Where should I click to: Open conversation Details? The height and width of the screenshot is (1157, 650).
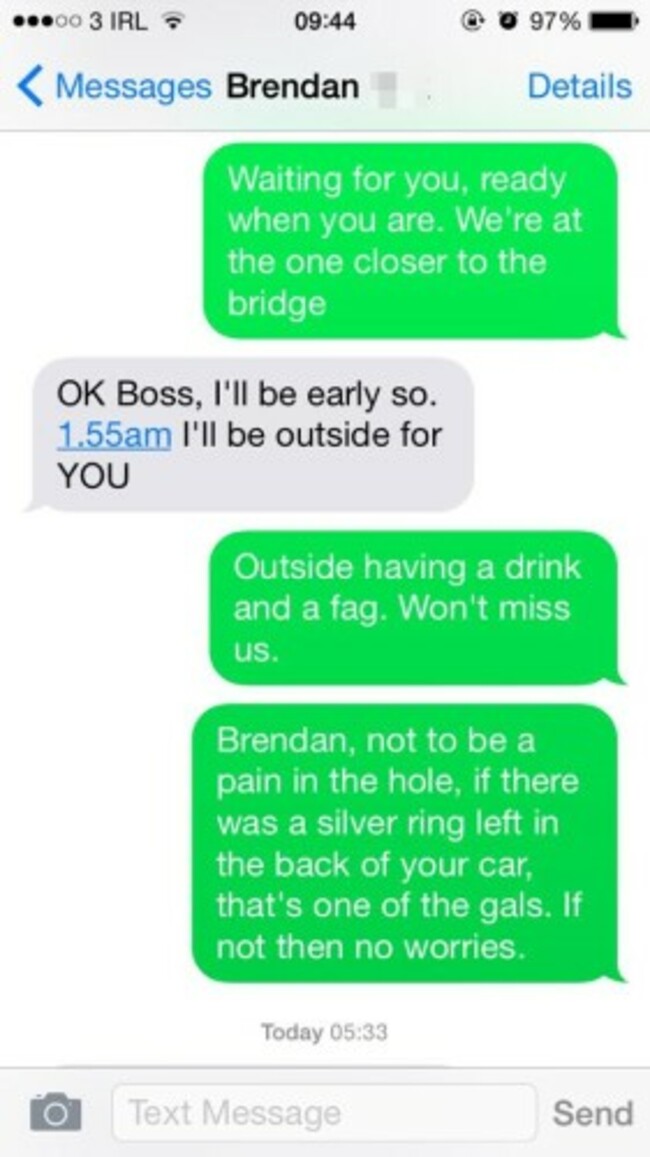[579, 87]
